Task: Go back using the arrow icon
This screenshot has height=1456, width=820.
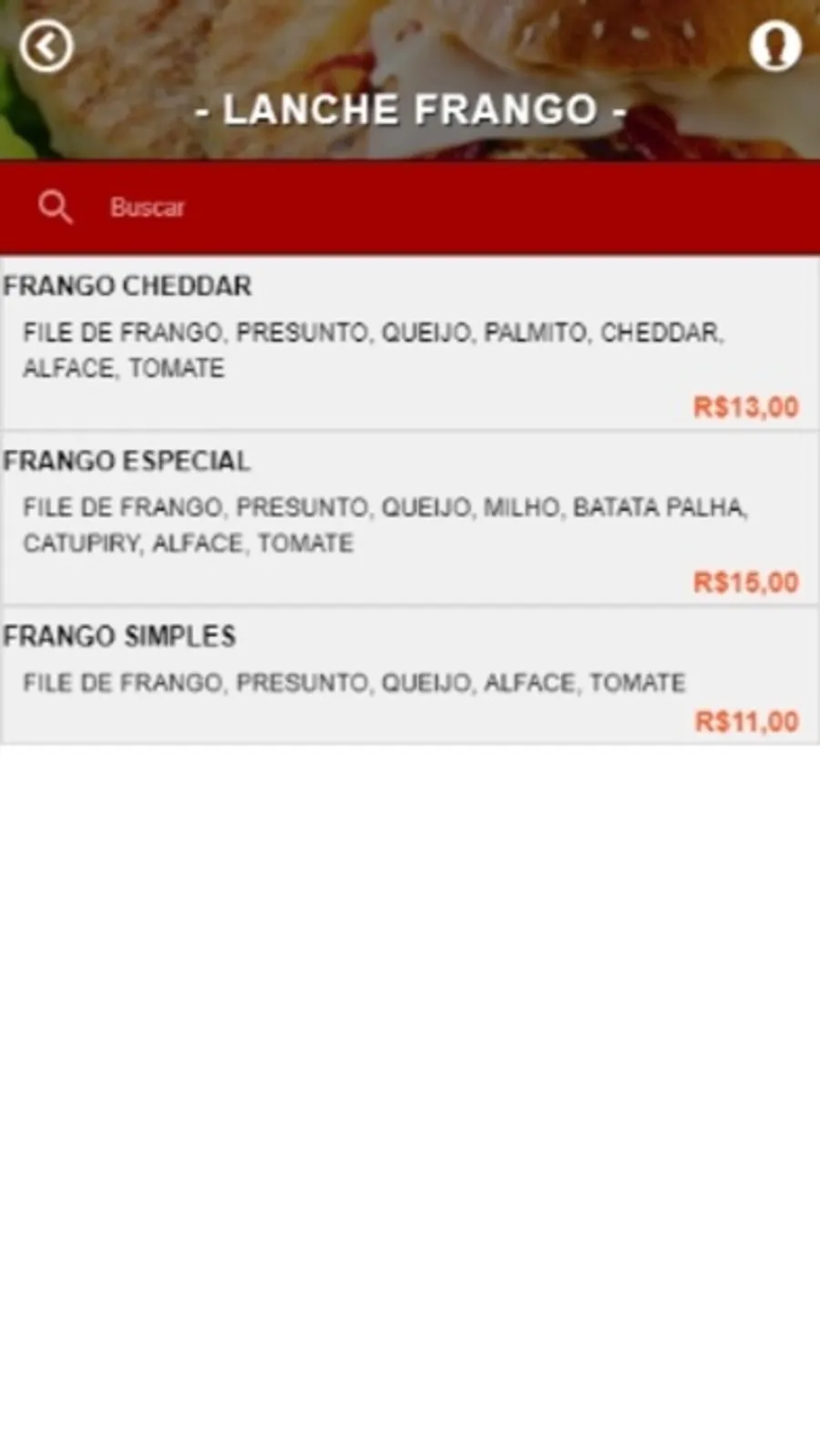Action: click(46, 46)
